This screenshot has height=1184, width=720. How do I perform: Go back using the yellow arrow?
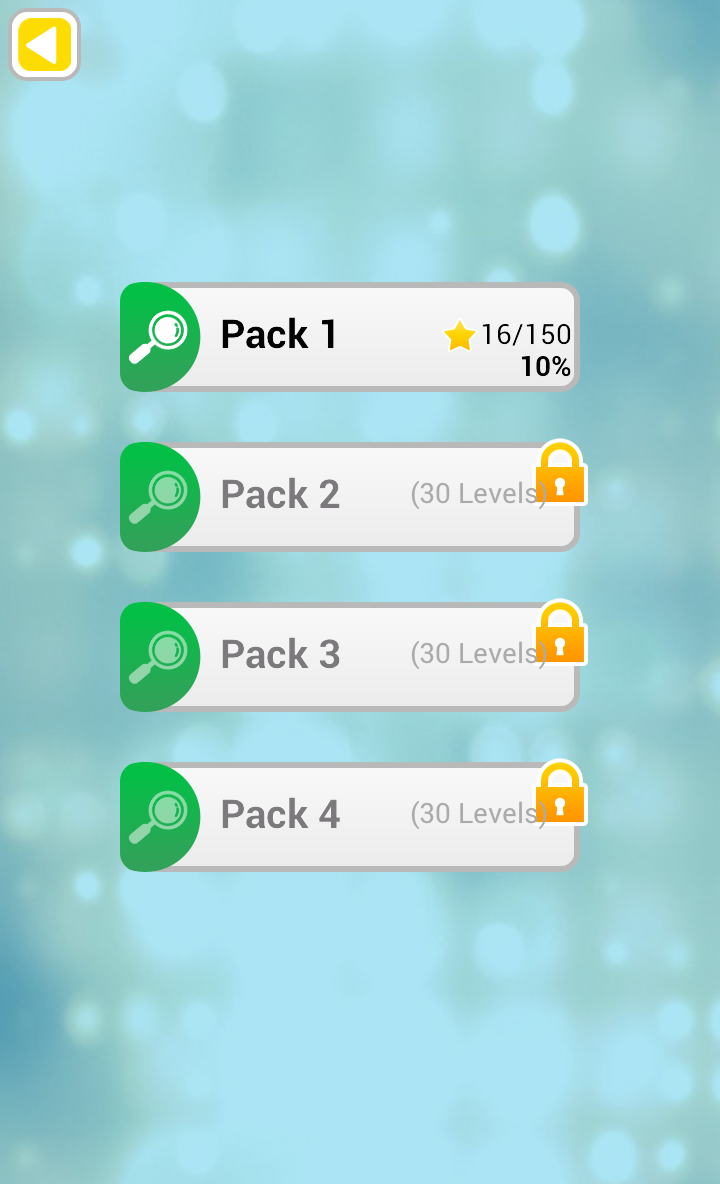[44, 45]
